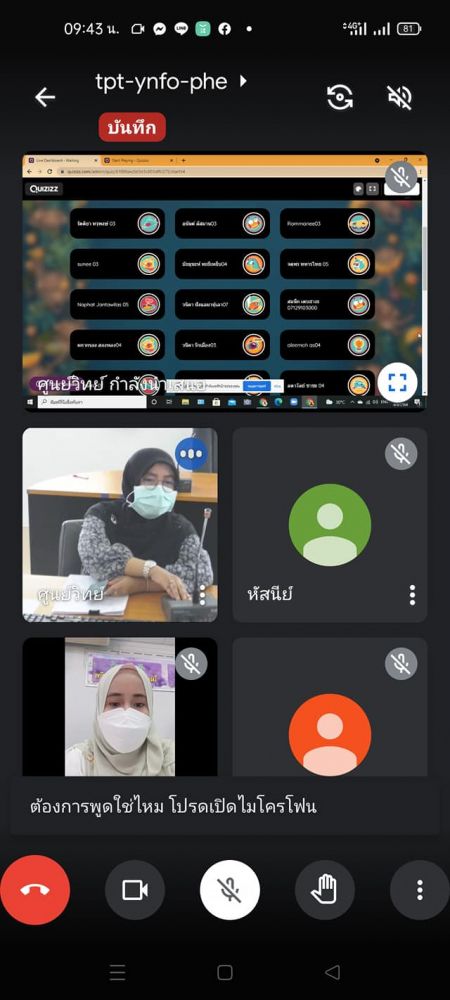Go back using the top-left arrow
The image size is (450, 1000).
(45, 97)
